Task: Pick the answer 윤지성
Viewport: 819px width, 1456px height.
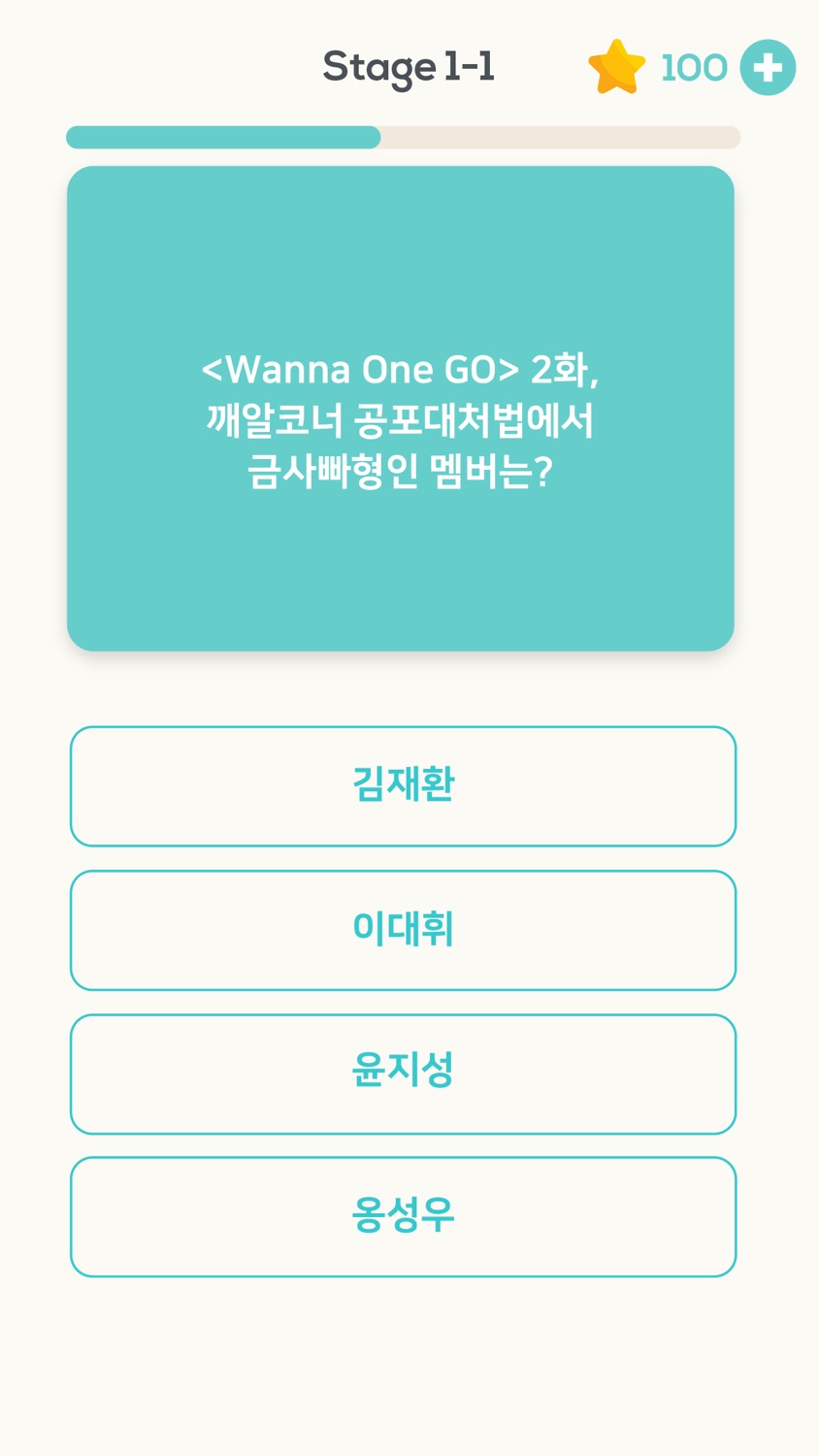Action: click(x=403, y=1074)
